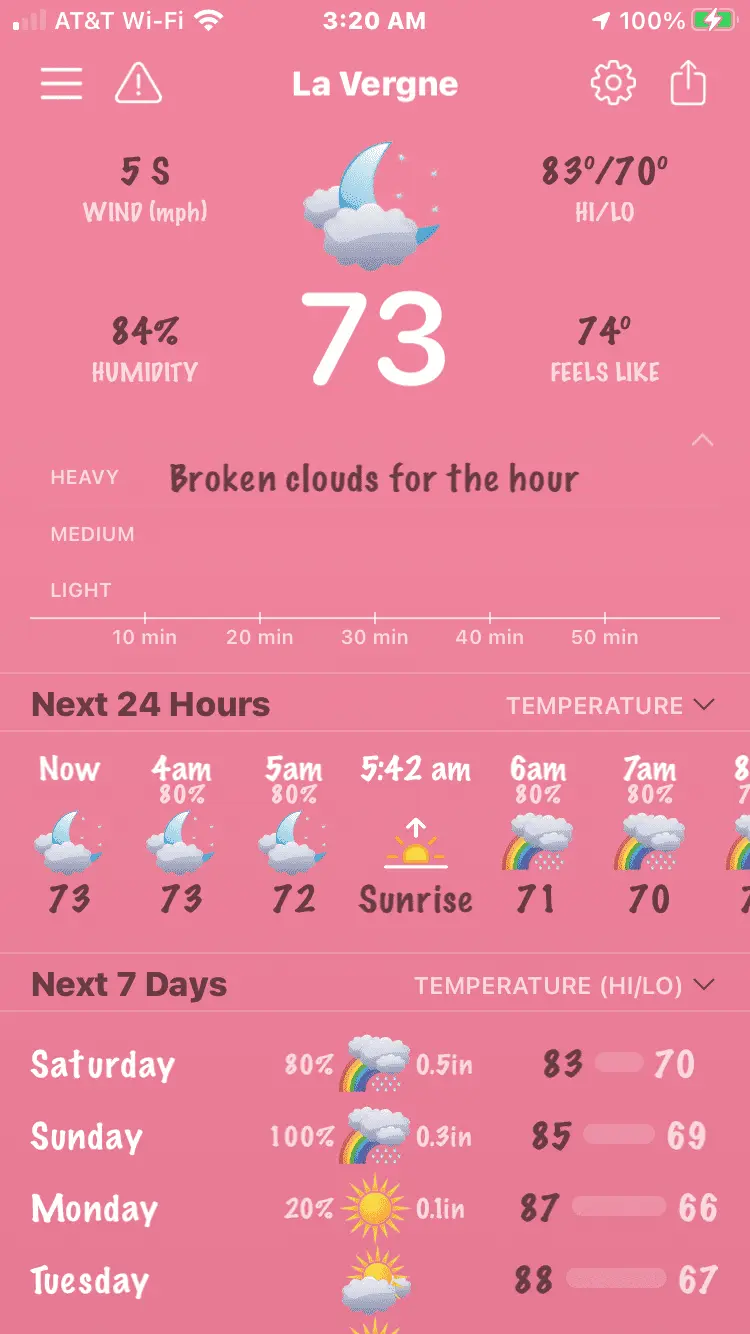Open settings via the gear icon
Image resolution: width=750 pixels, height=1334 pixels.
coord(613,84)
